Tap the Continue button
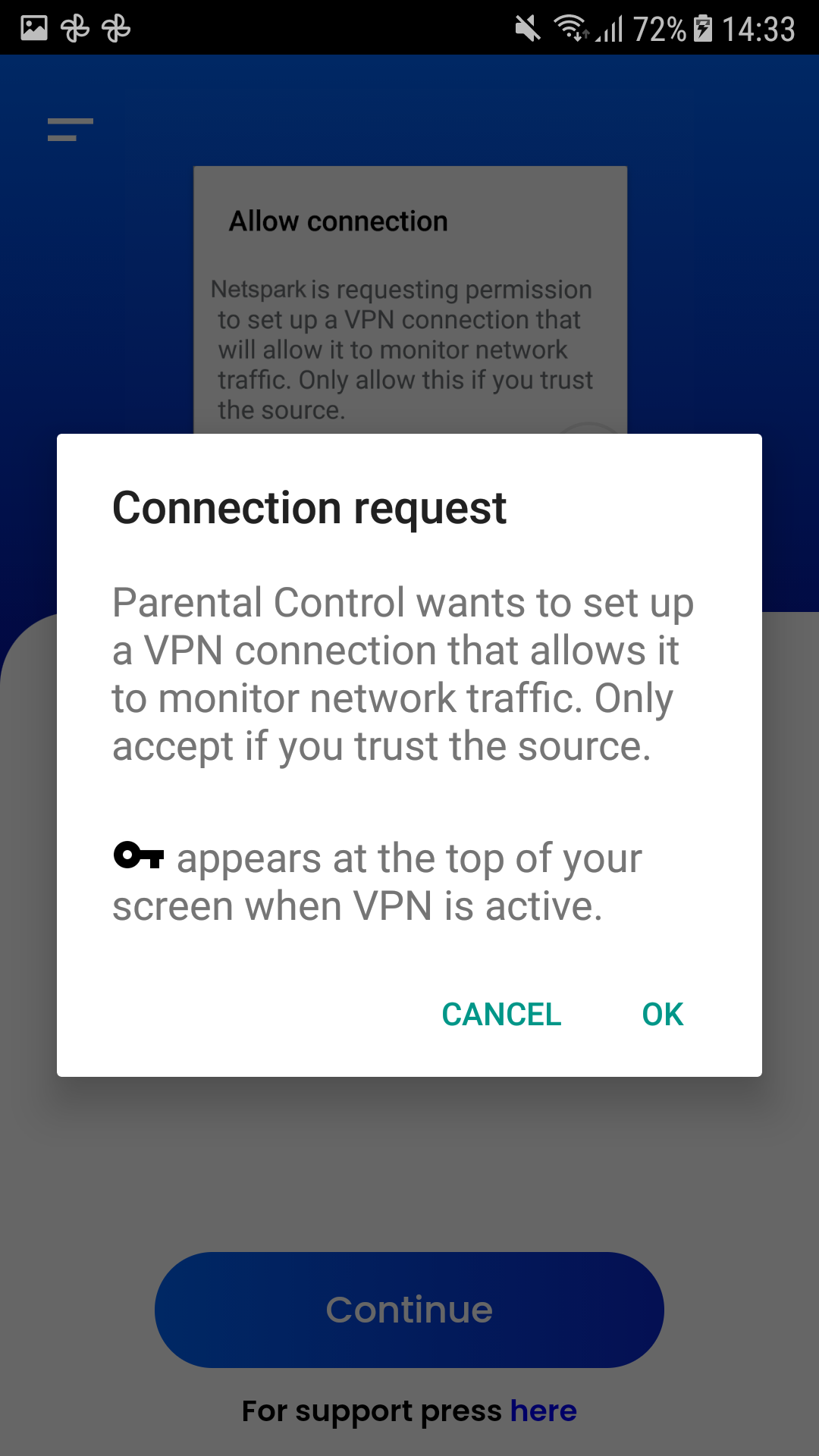 pos(409,1310)
